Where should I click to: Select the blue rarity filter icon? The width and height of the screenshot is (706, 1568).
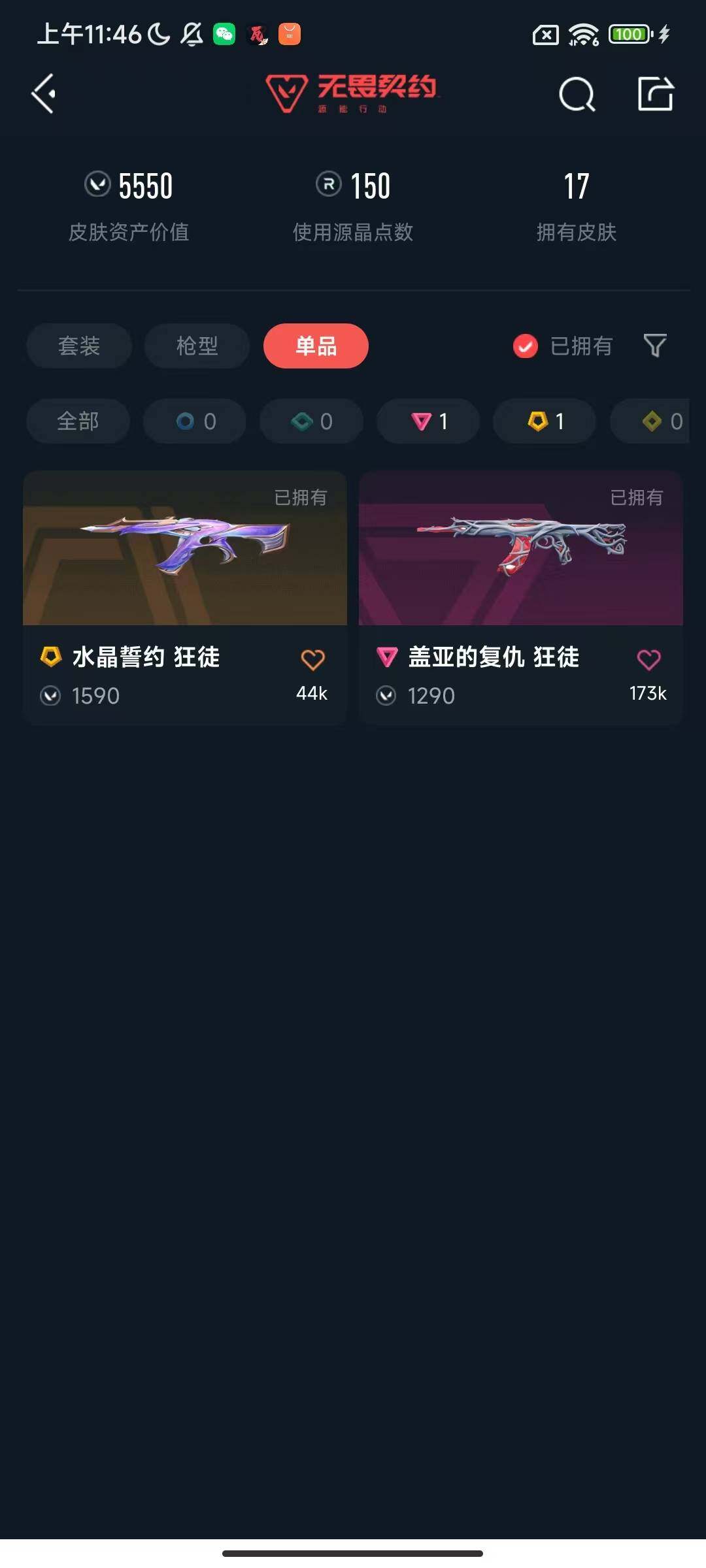[x=194, y=421]
